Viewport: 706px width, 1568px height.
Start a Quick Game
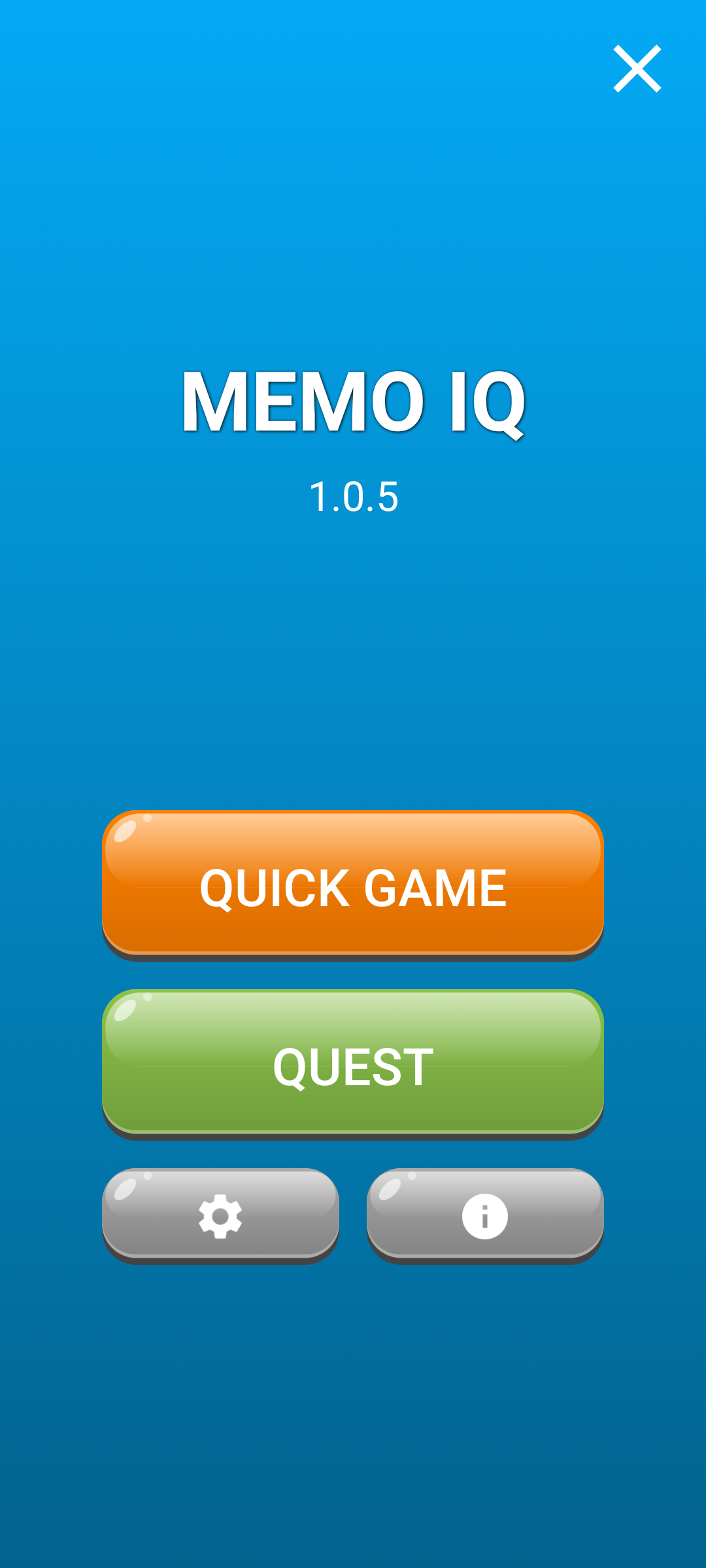(x=353, y=885)
